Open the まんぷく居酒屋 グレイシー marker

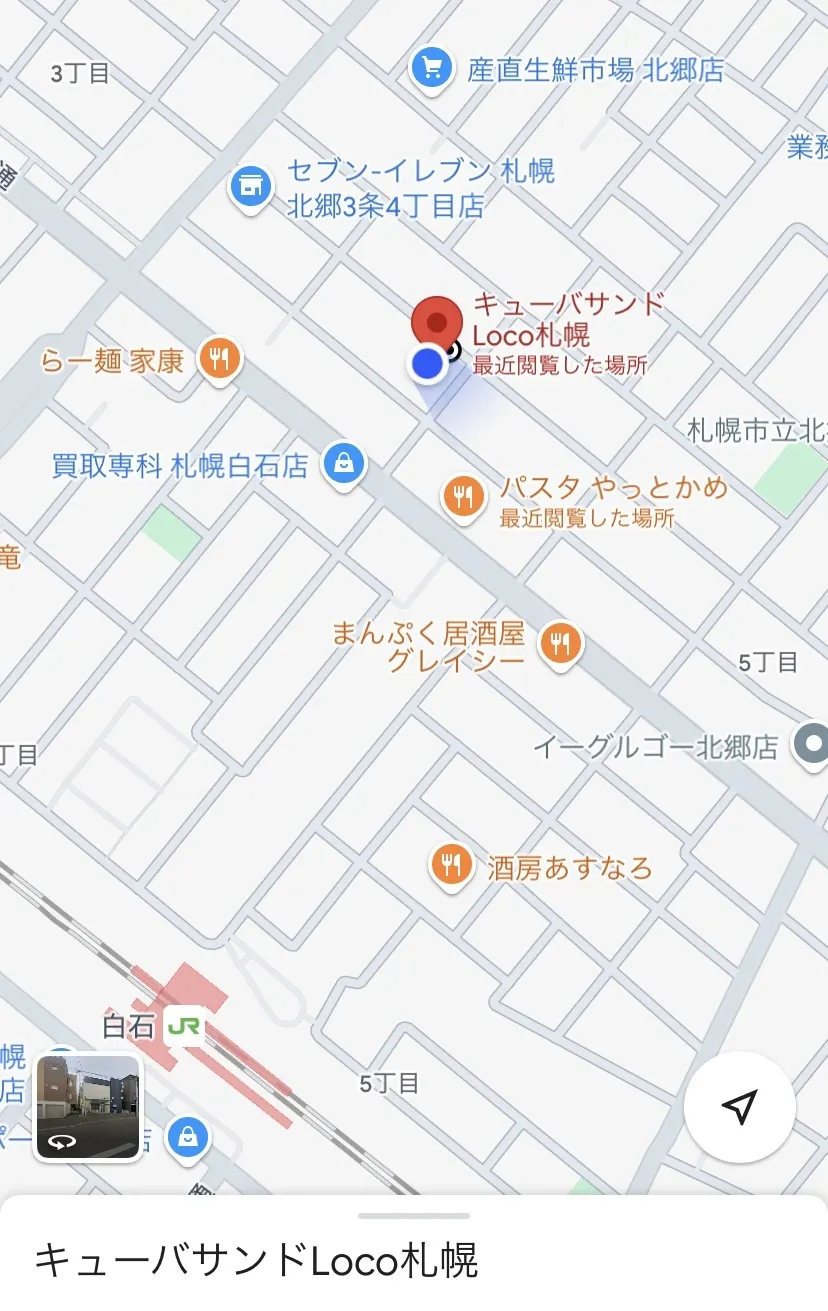click(561, 643)
